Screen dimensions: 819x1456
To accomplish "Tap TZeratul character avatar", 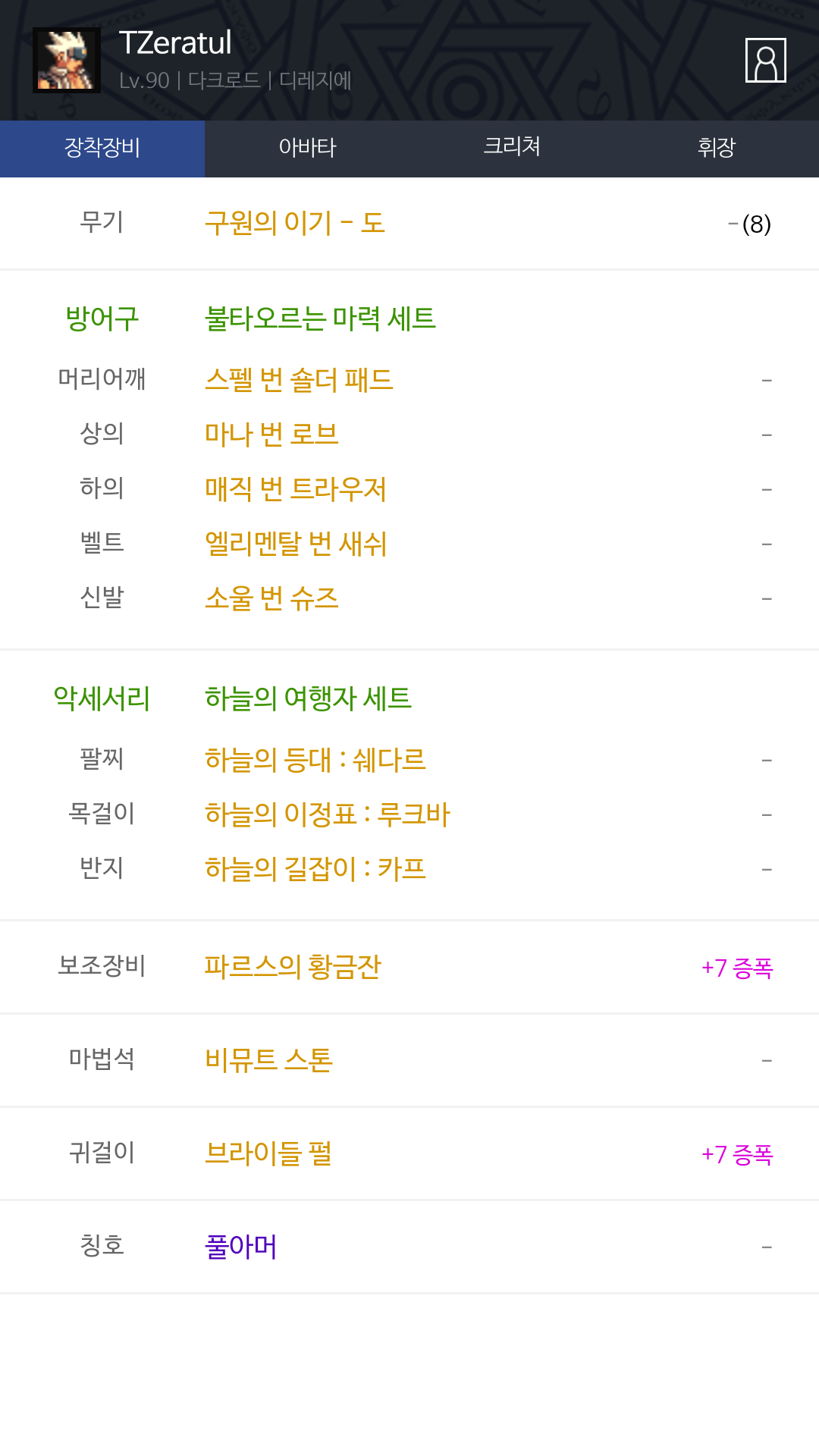I will 67,60.
